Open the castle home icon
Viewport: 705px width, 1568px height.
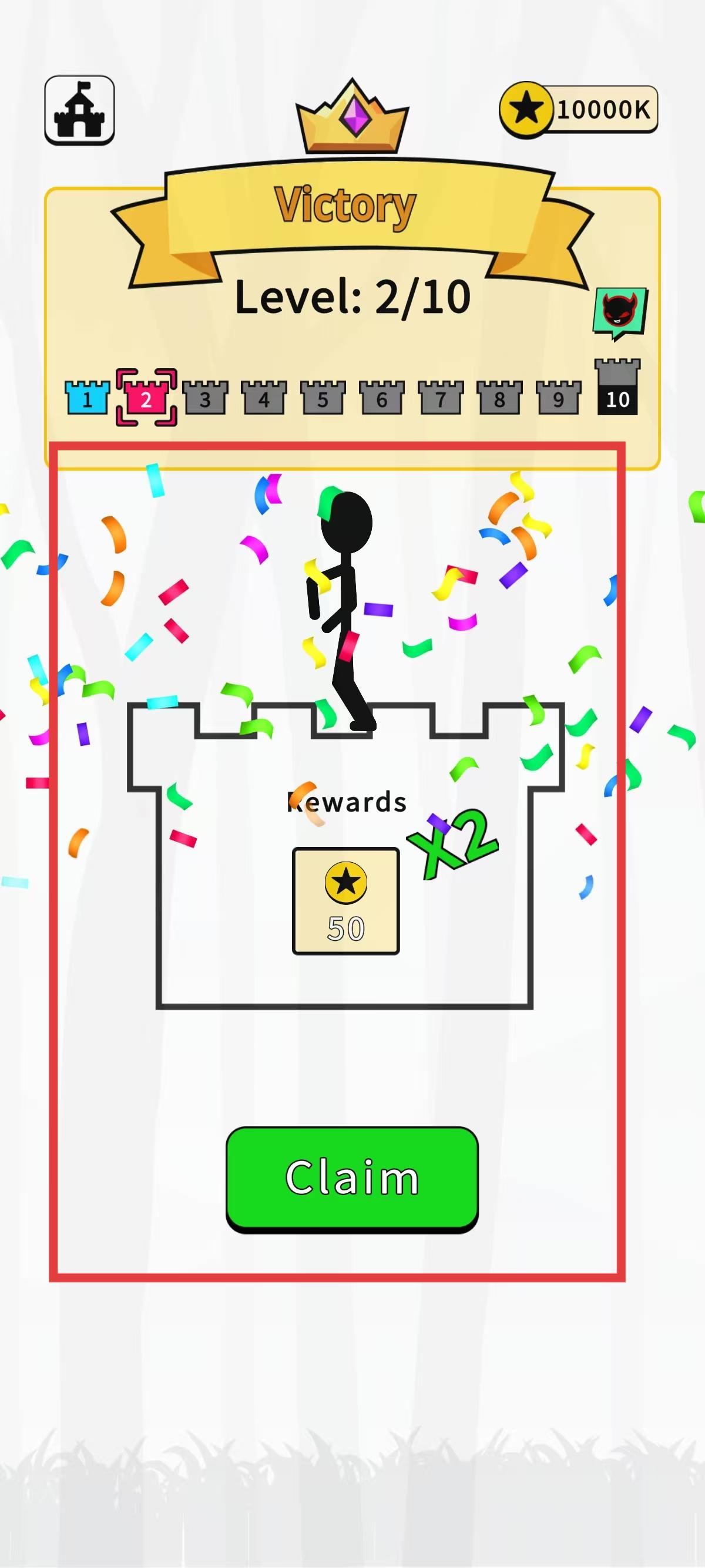click(x=80, y=110)
